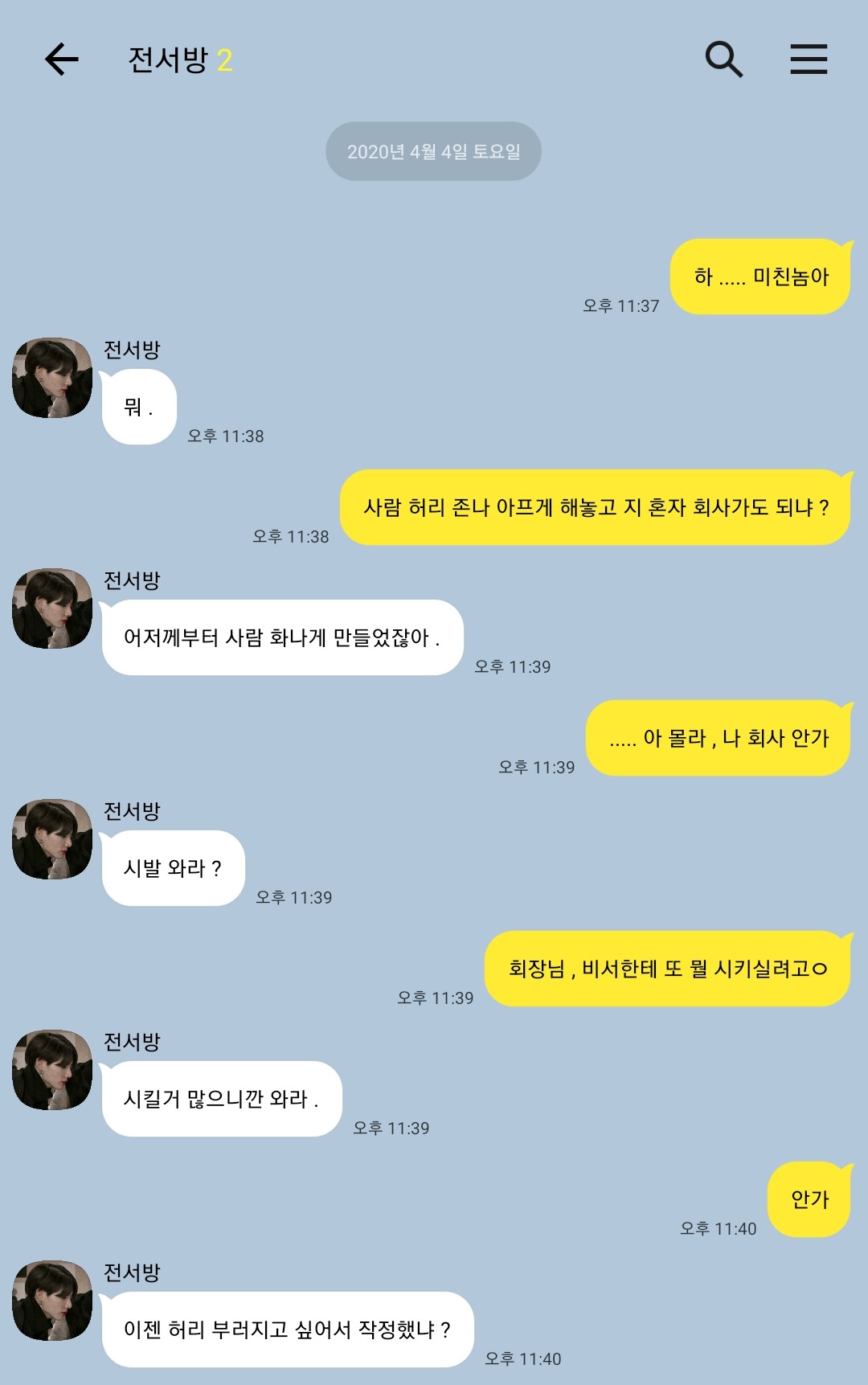Viewport: 868px width, 1385px height.
Task: View 전서방's avatar beside '시발 와라 ?' message
Action: (x=52, y=839)
